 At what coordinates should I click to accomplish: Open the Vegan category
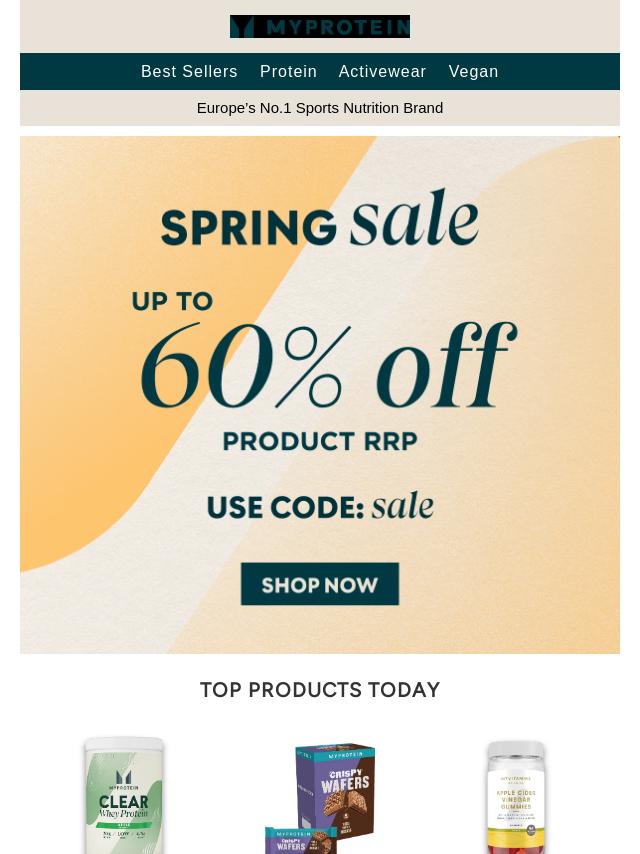pos(473,72)
